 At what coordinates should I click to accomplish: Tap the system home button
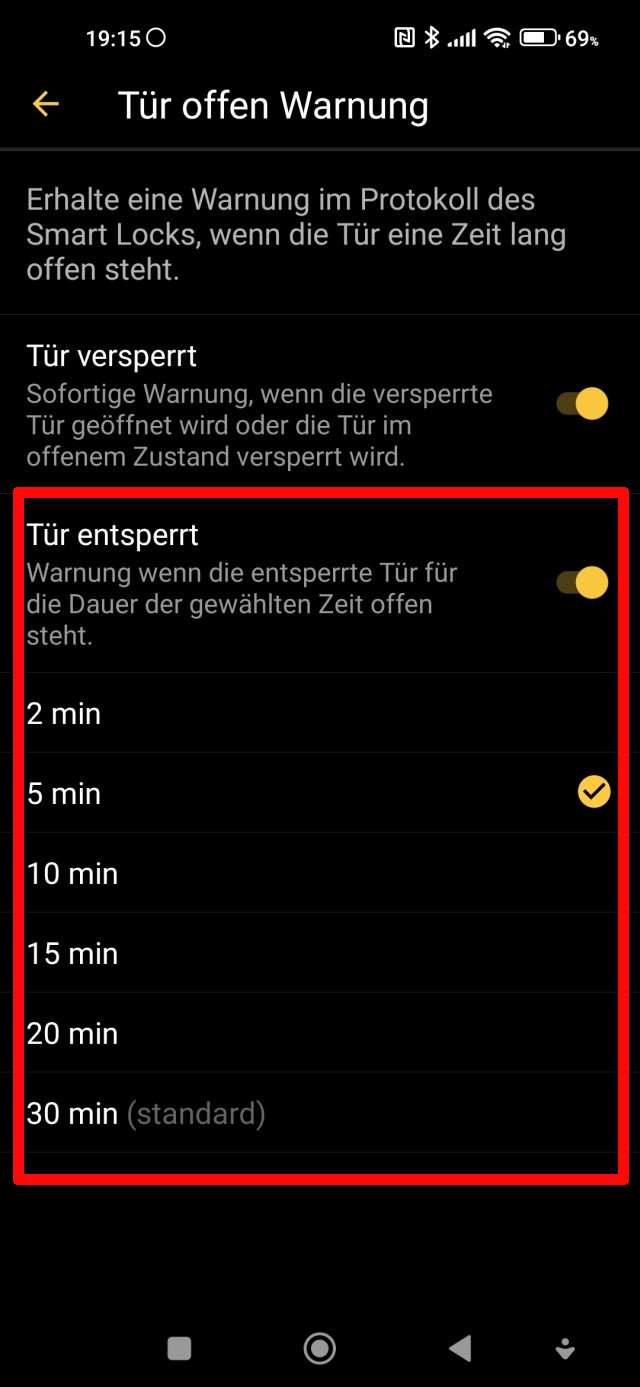[x=320, y=1348]
